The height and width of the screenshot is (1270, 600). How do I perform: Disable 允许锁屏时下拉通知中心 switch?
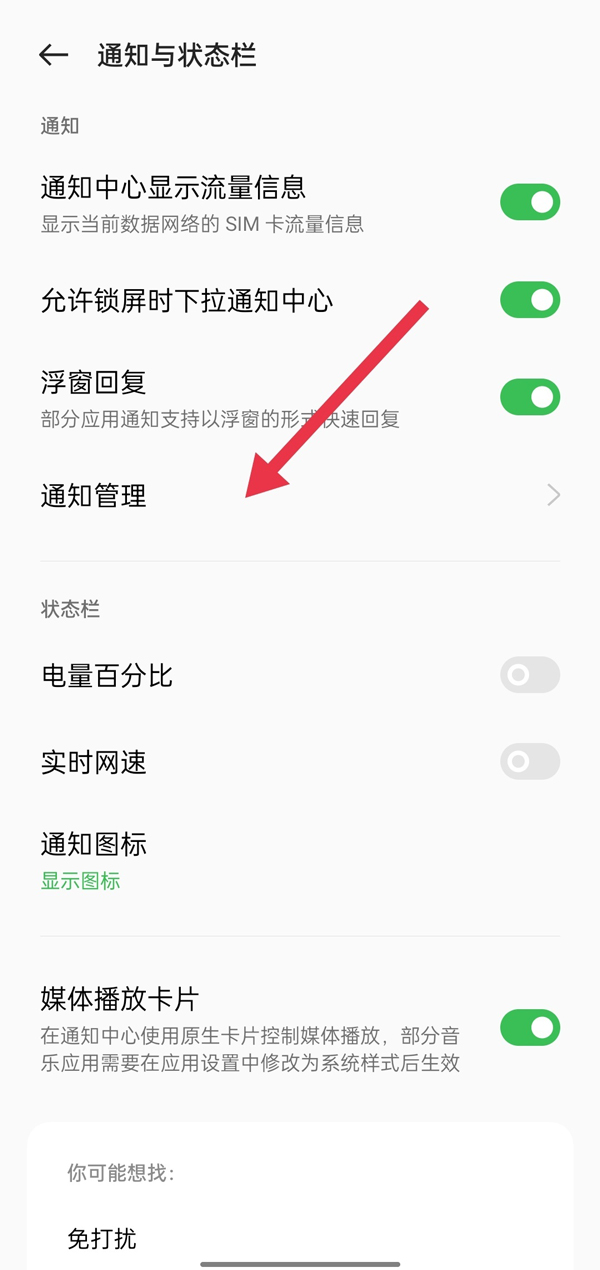click(x=530, y=299)
